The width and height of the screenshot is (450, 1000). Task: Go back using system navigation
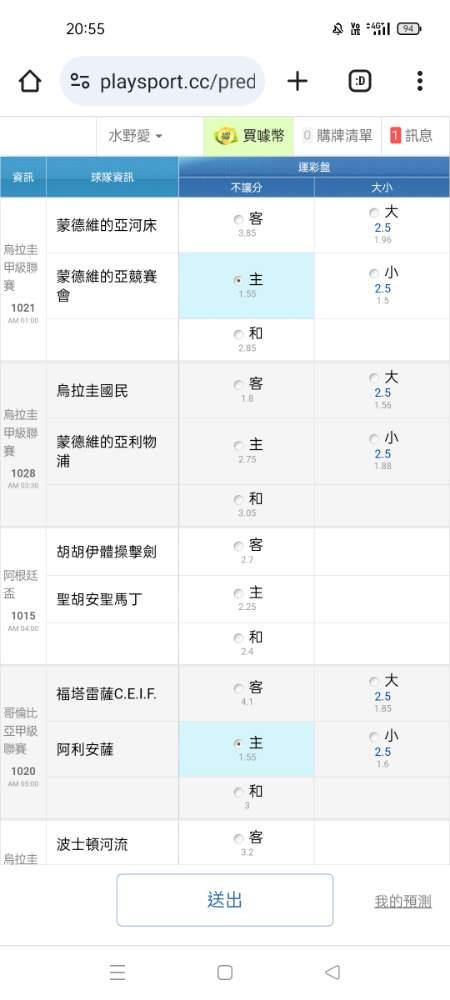pyautogui.click(x=331, y=972)
